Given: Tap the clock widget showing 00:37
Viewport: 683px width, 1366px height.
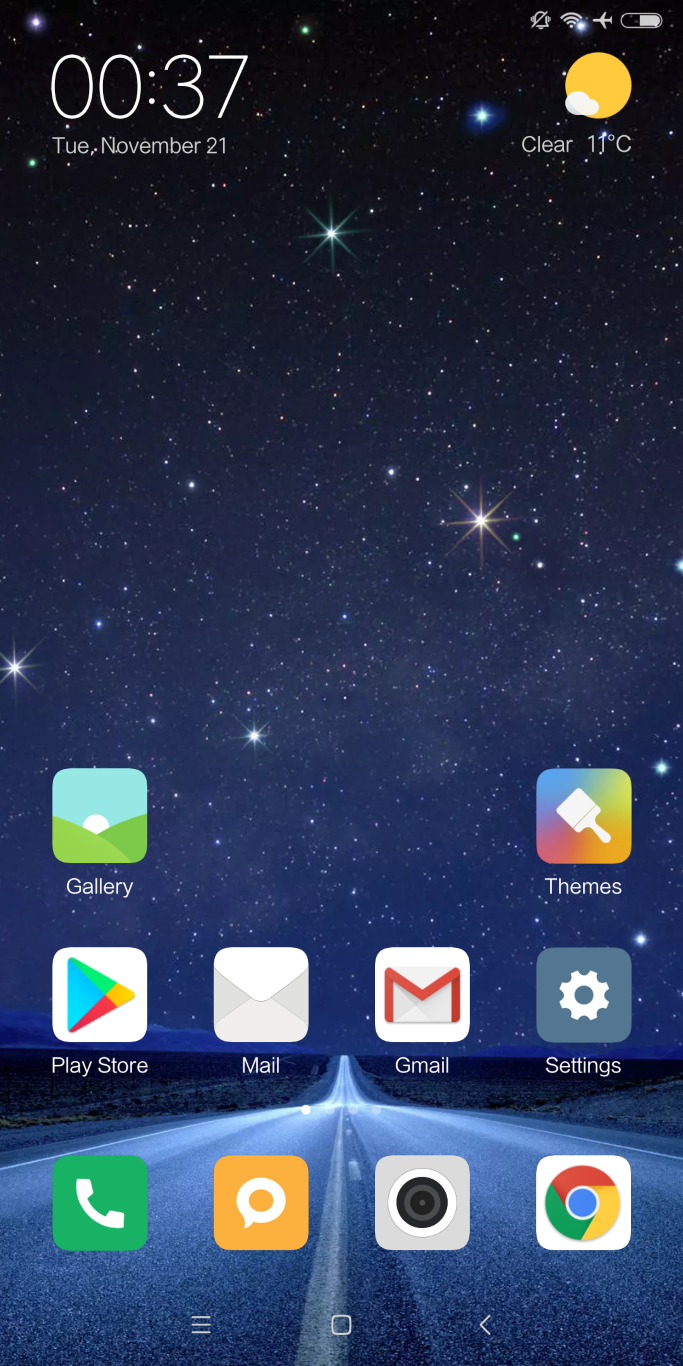Looking at the screenshot, I should click(x=149, y=88).
